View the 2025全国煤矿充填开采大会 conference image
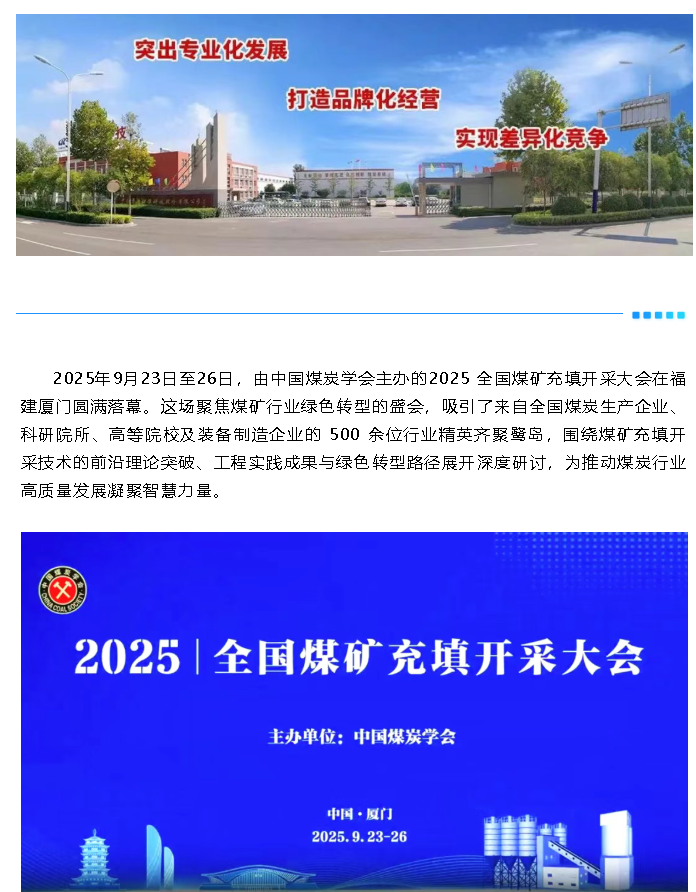 pos(354,710)
